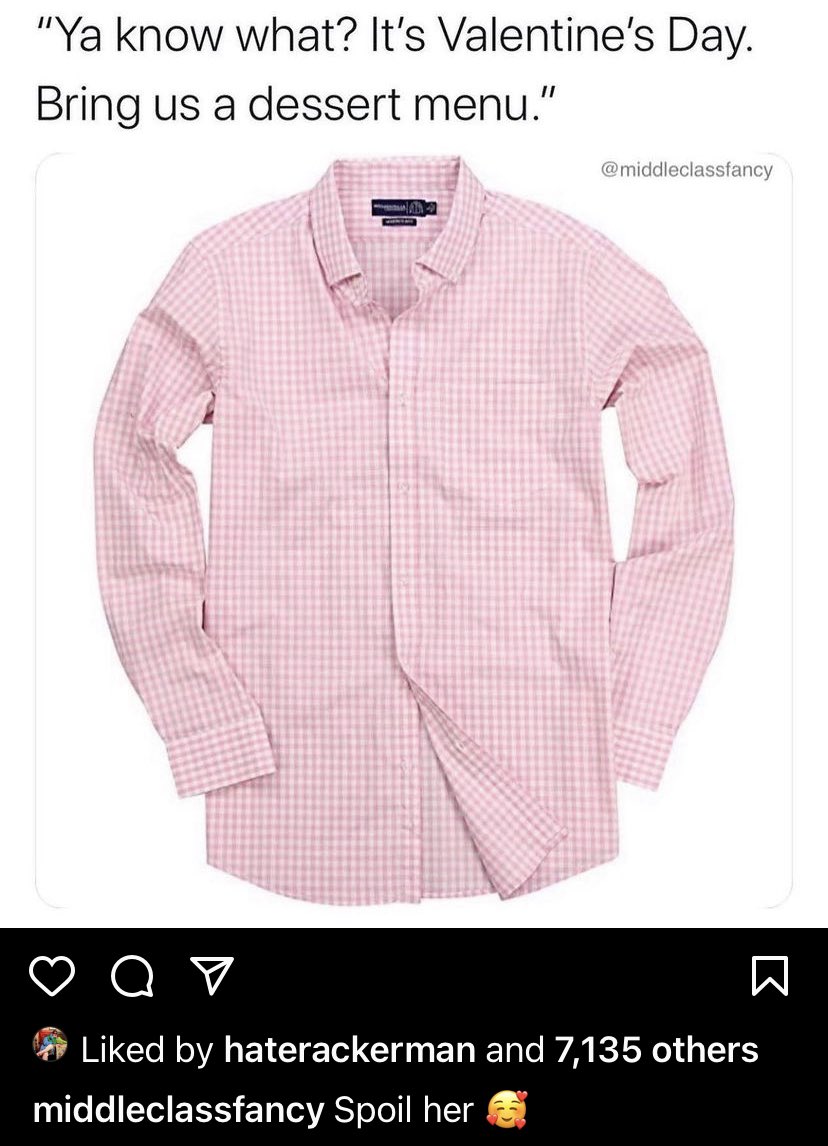Tap the pink shirt meme image

point(414,530)
